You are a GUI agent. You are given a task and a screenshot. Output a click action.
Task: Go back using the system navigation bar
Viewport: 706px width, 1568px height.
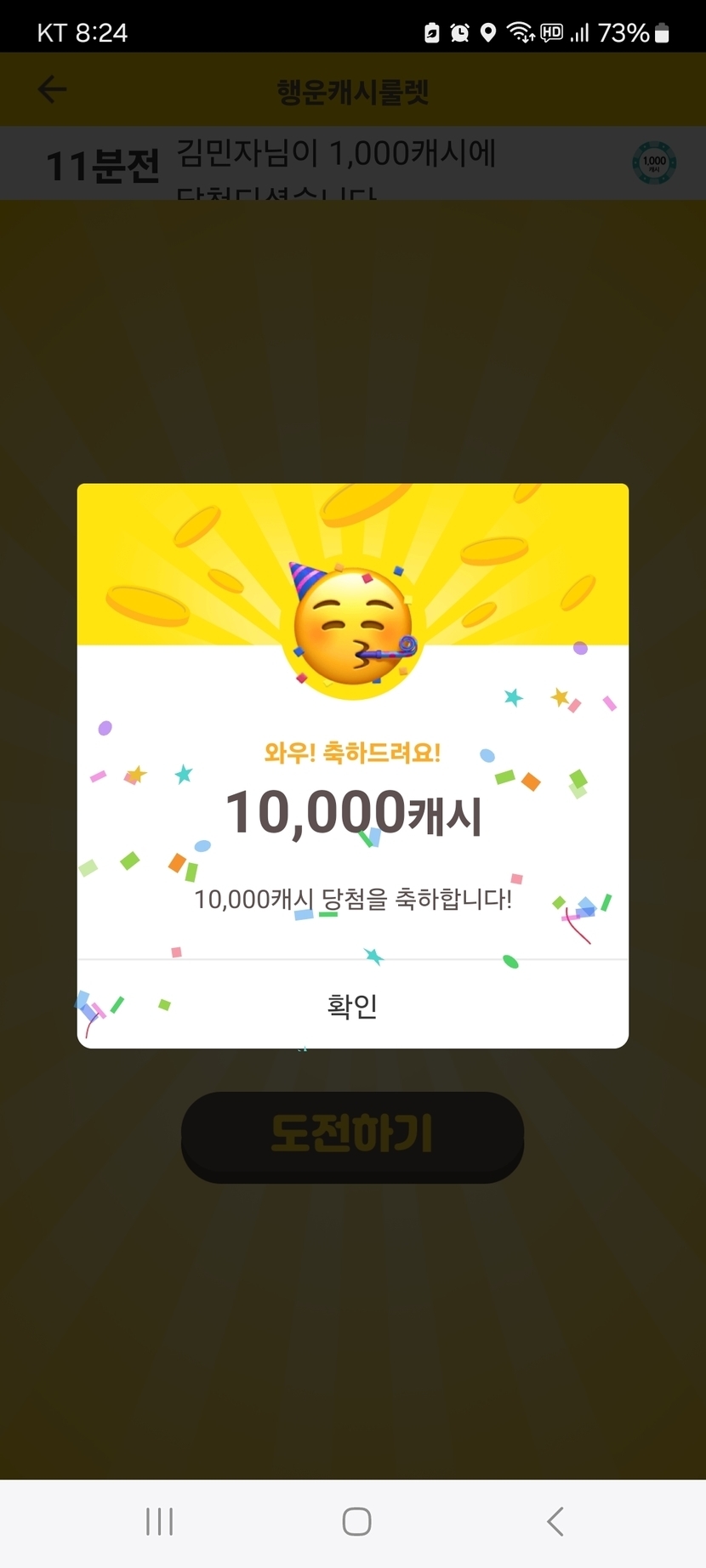pyautogui.click(x=555, y=1521)
